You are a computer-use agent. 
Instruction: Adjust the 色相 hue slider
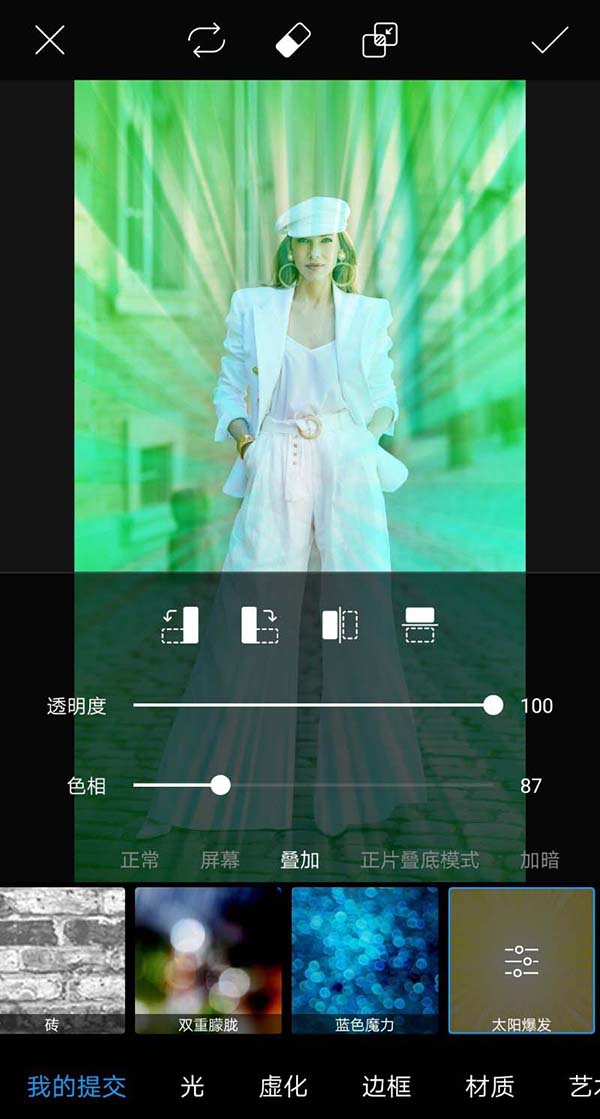[x=221, y=785]
